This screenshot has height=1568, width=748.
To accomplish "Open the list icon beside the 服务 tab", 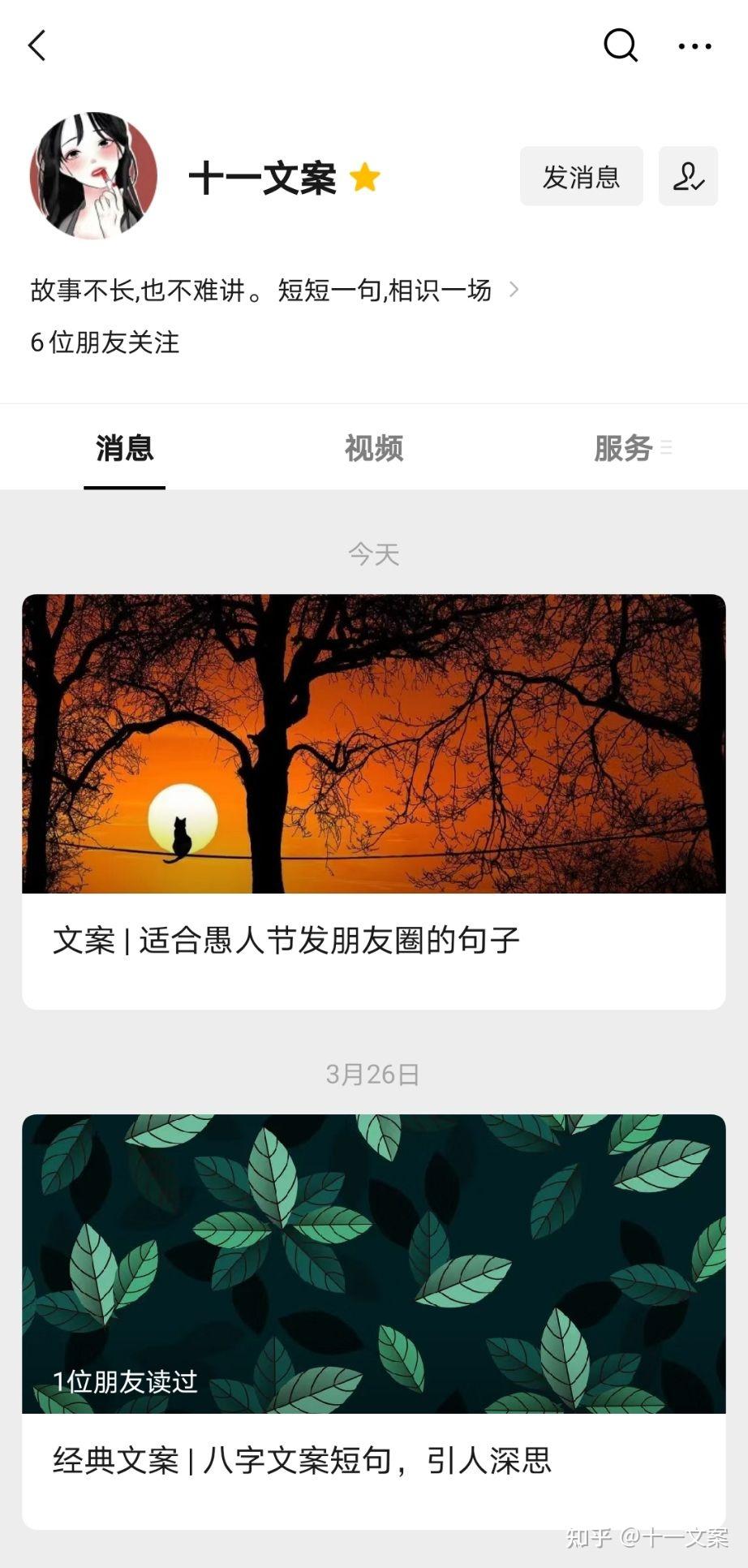I will (668, 447).
